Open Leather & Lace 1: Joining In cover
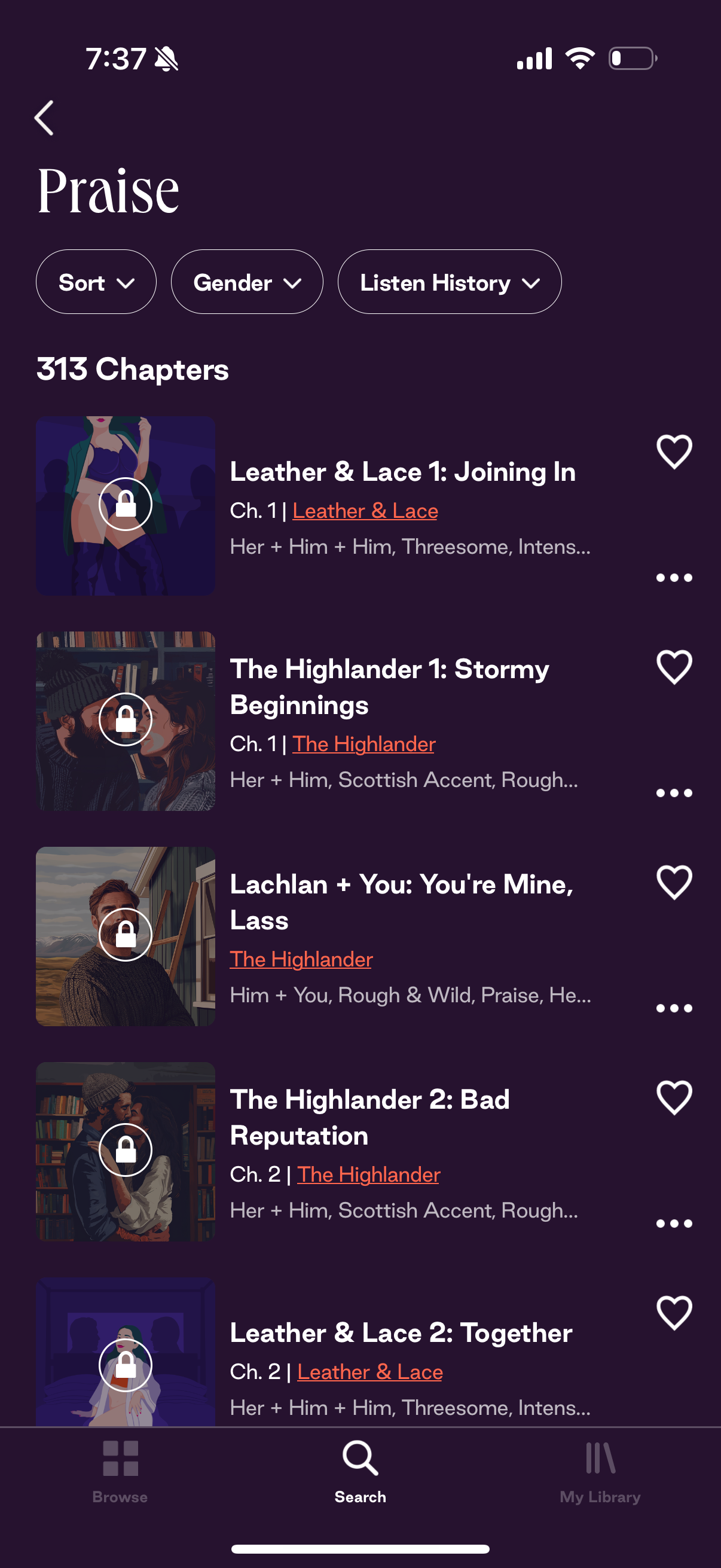 (126, 505)
